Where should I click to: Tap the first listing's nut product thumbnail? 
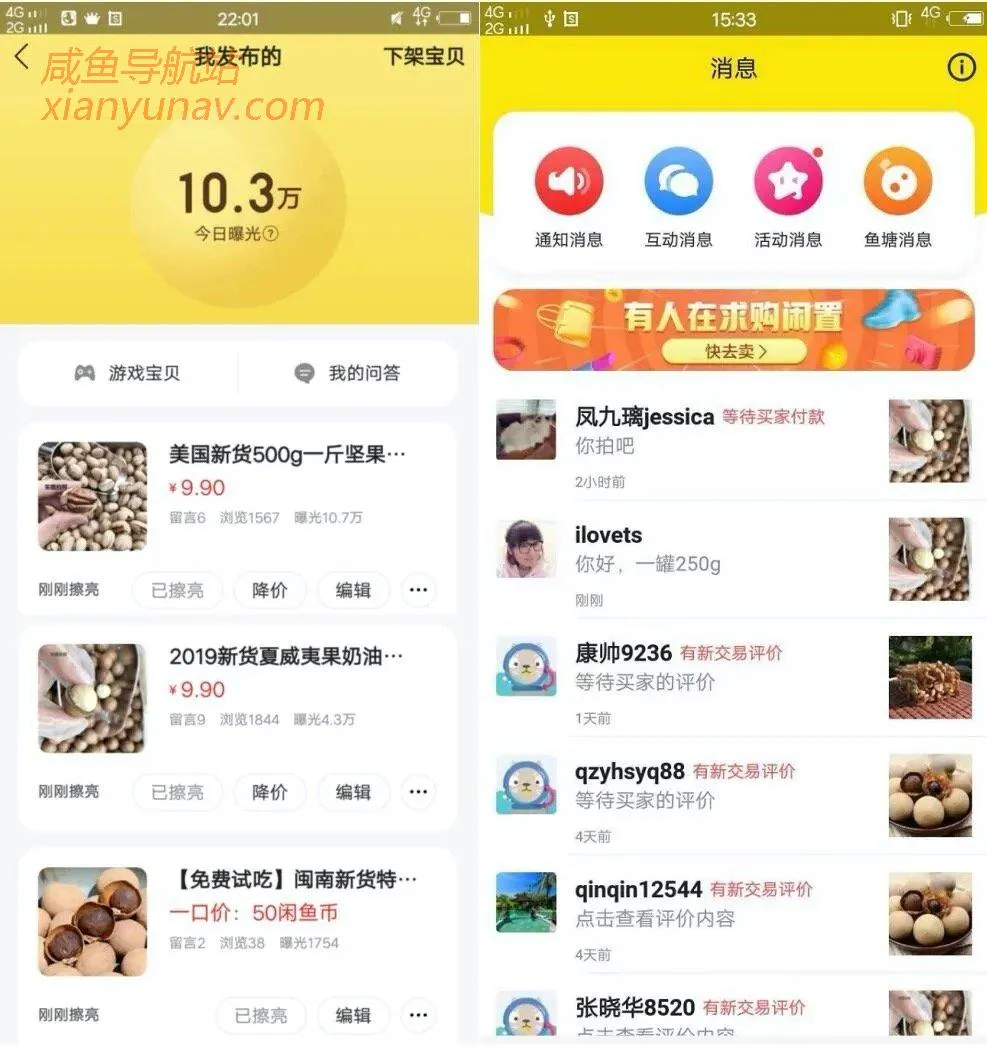tap(91, 497)
